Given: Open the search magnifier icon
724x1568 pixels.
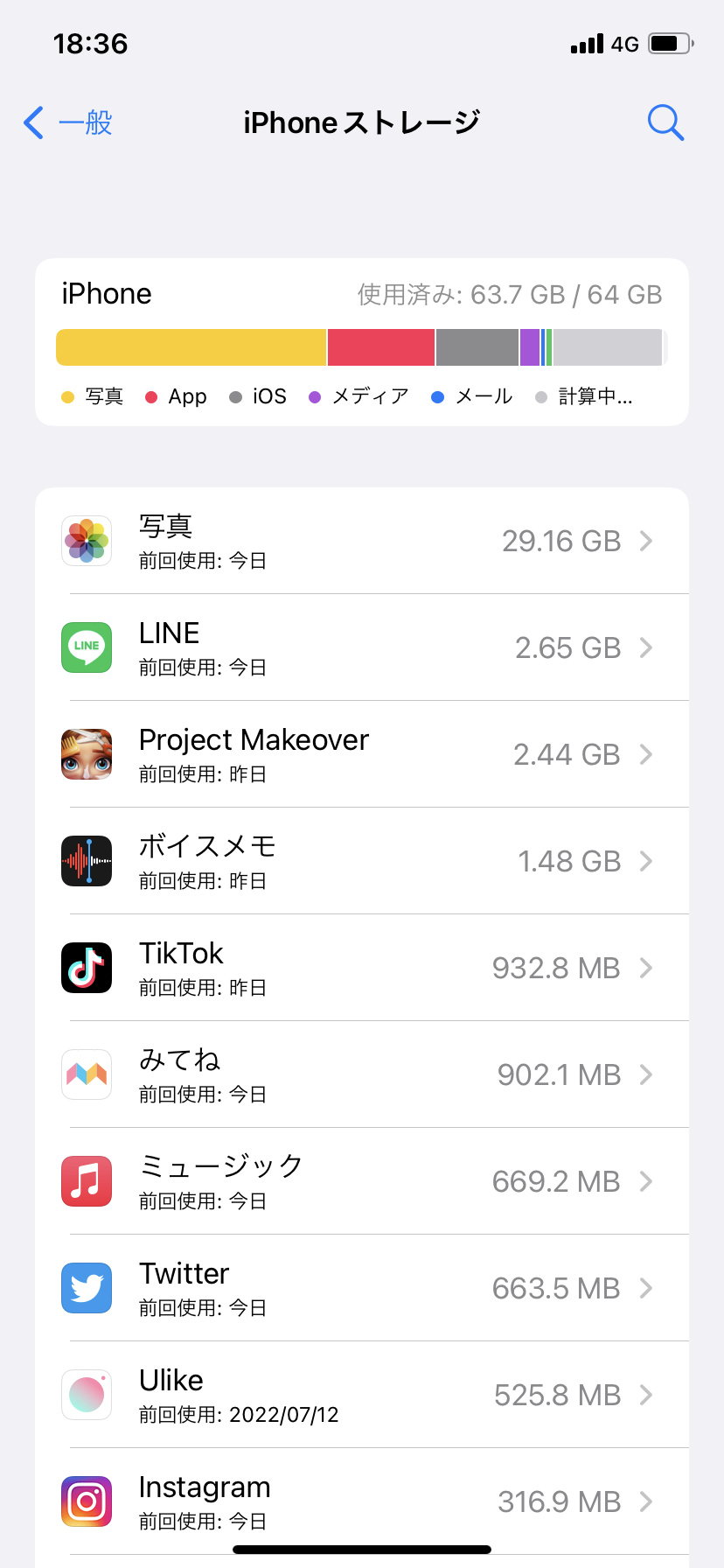Looking at the screenshot, I should coord(665,123).
